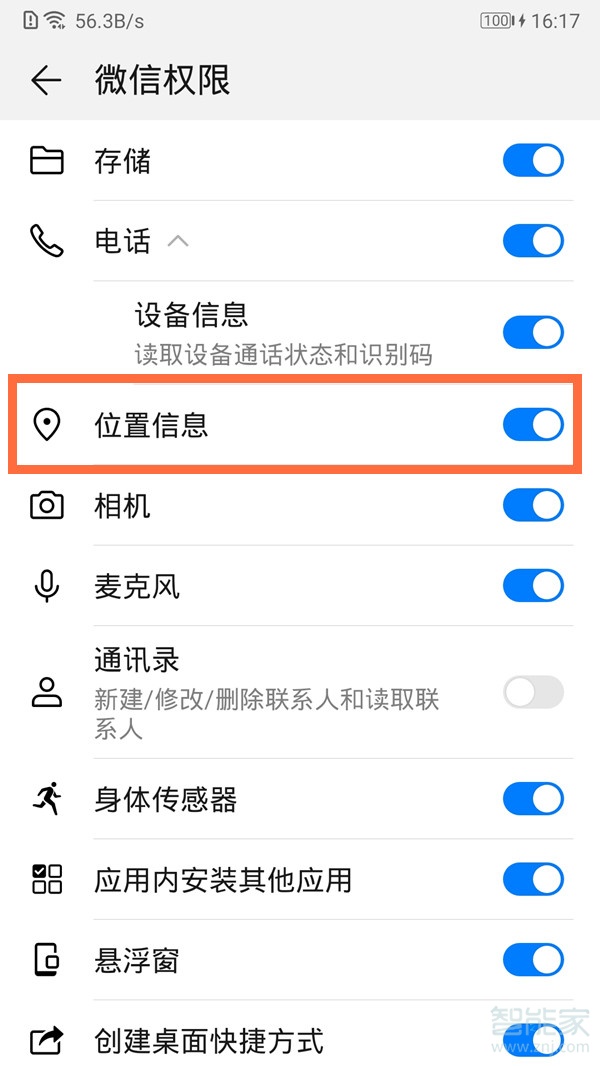This screenshot has width=600, height=1066.
Task: Turn off the 麦克风 microphone permission
Action: [x=533, y=585]
